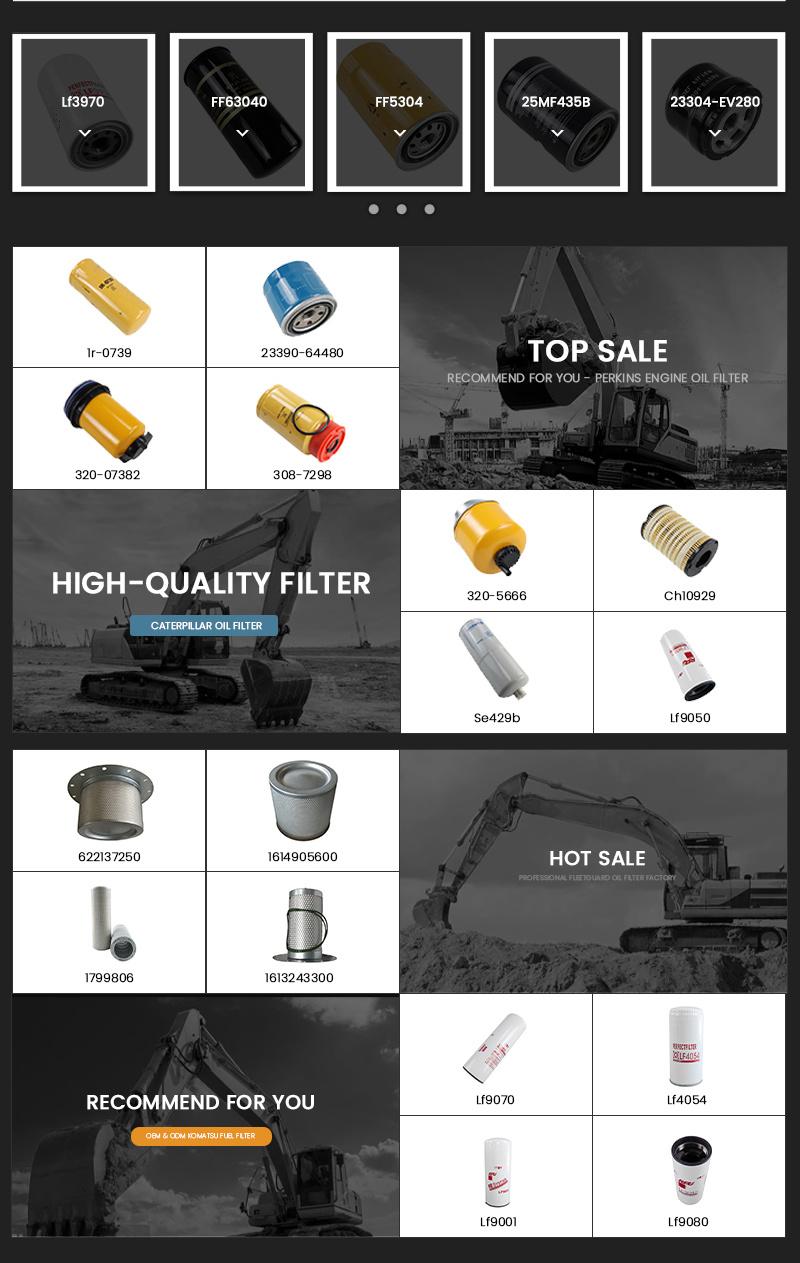View the 25MF435B filter
The height and width of the screenshot is (1263, 800).
point(556,112)
